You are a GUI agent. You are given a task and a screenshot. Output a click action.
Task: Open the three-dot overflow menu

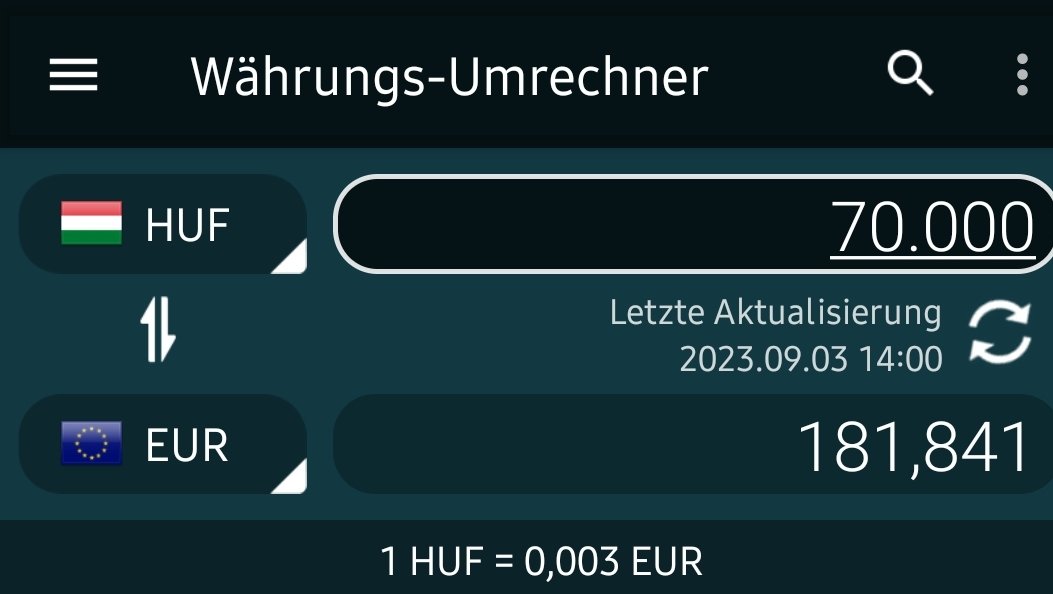pyautogui.click(x=1021, y=75)
